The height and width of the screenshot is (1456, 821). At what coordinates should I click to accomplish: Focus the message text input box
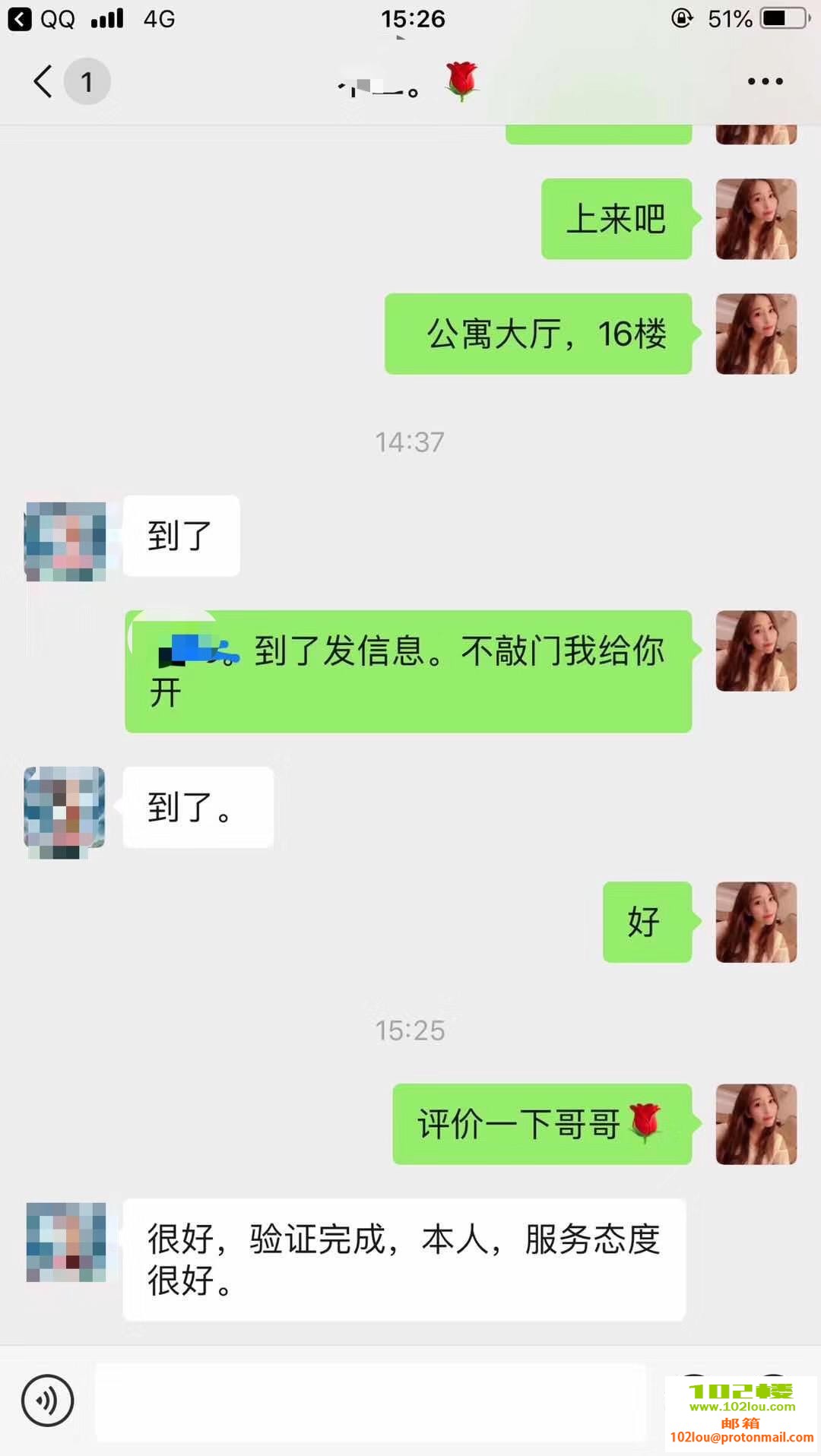(370, 1401)
